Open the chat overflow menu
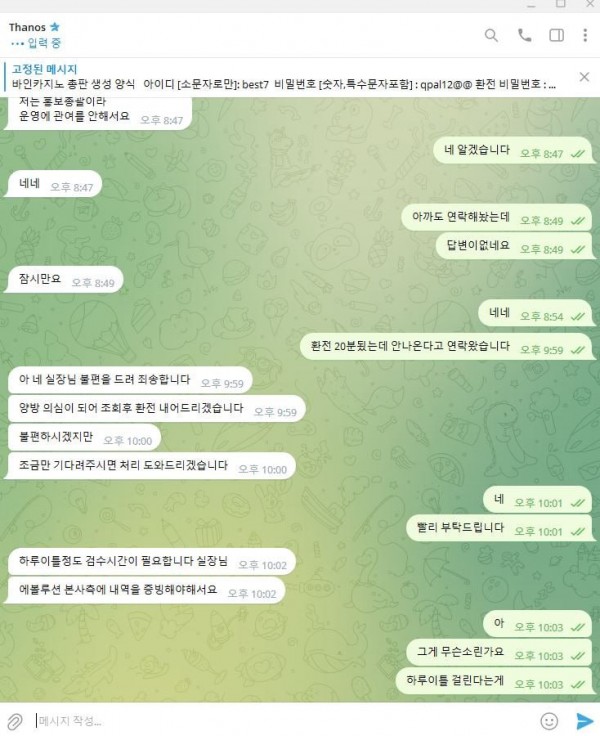Screen dimensions: 600x736 [x=586, y=35]
